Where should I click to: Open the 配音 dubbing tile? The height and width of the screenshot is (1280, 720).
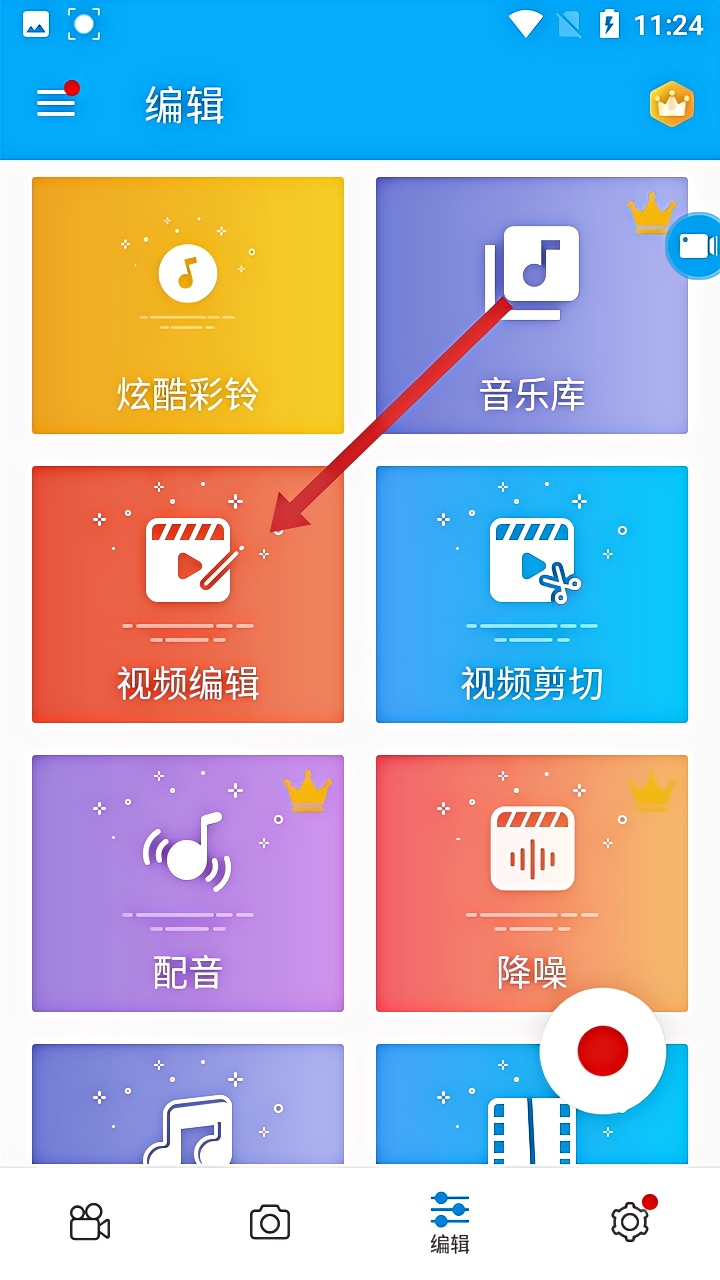point(188,883)
